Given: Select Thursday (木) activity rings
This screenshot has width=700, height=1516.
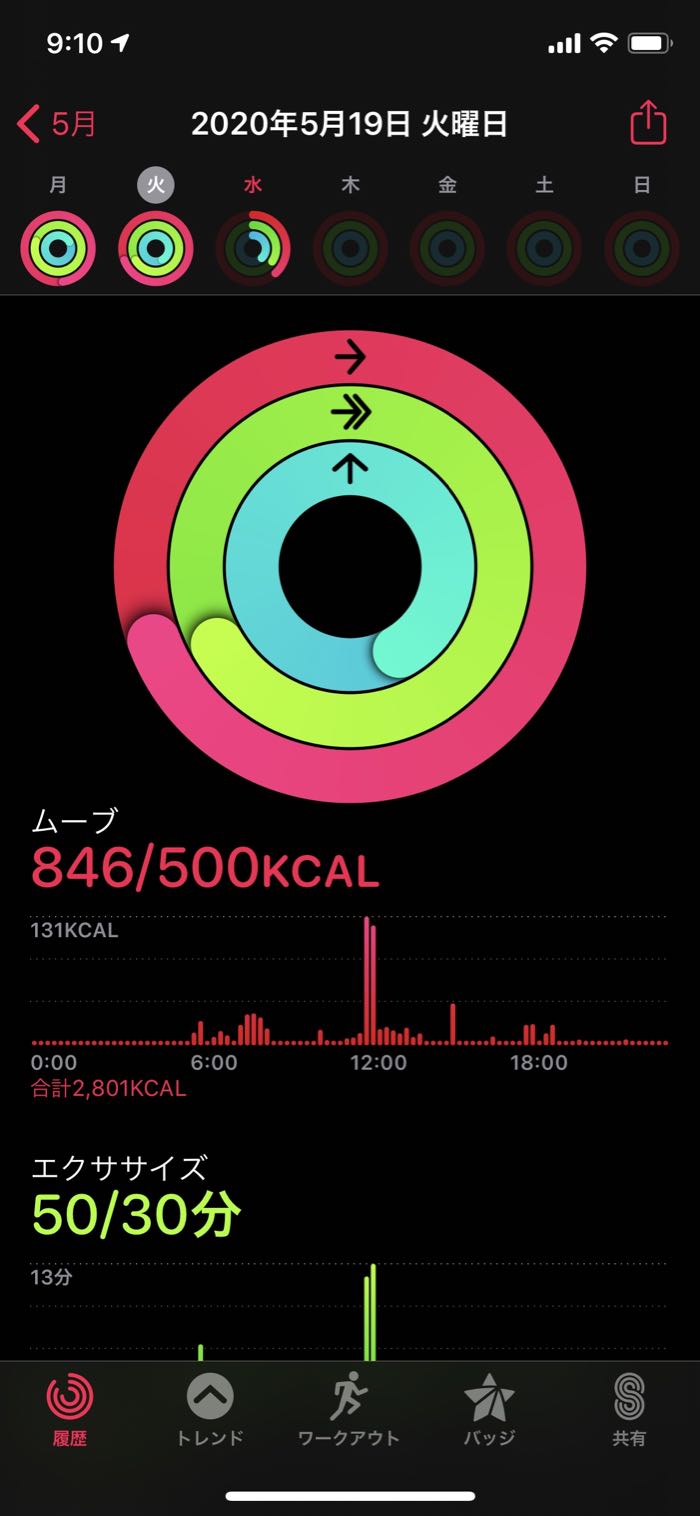Looking at the screenshot, I should [350, 248].
